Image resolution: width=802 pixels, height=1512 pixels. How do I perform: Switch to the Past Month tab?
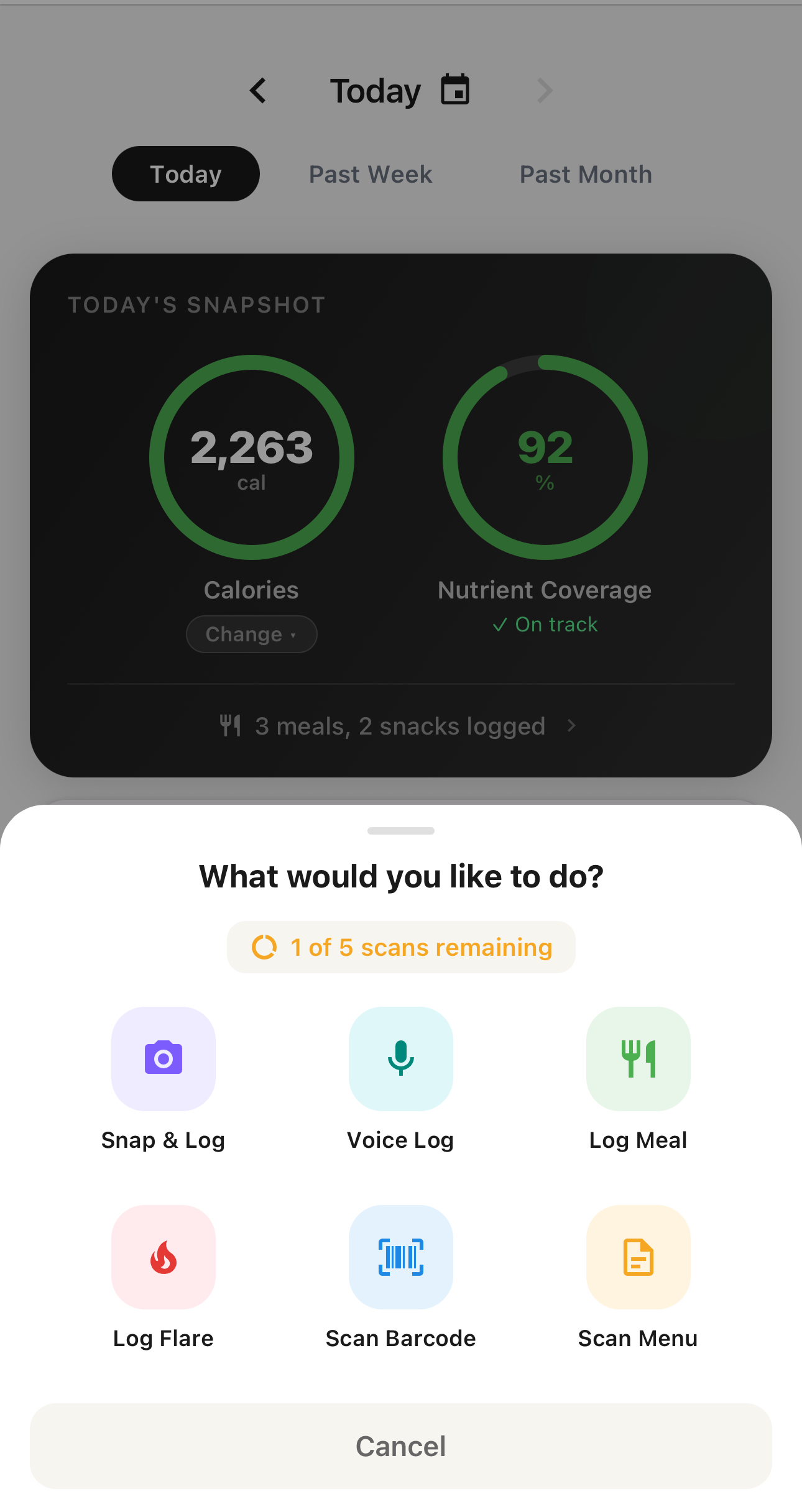tap(585, 174)
